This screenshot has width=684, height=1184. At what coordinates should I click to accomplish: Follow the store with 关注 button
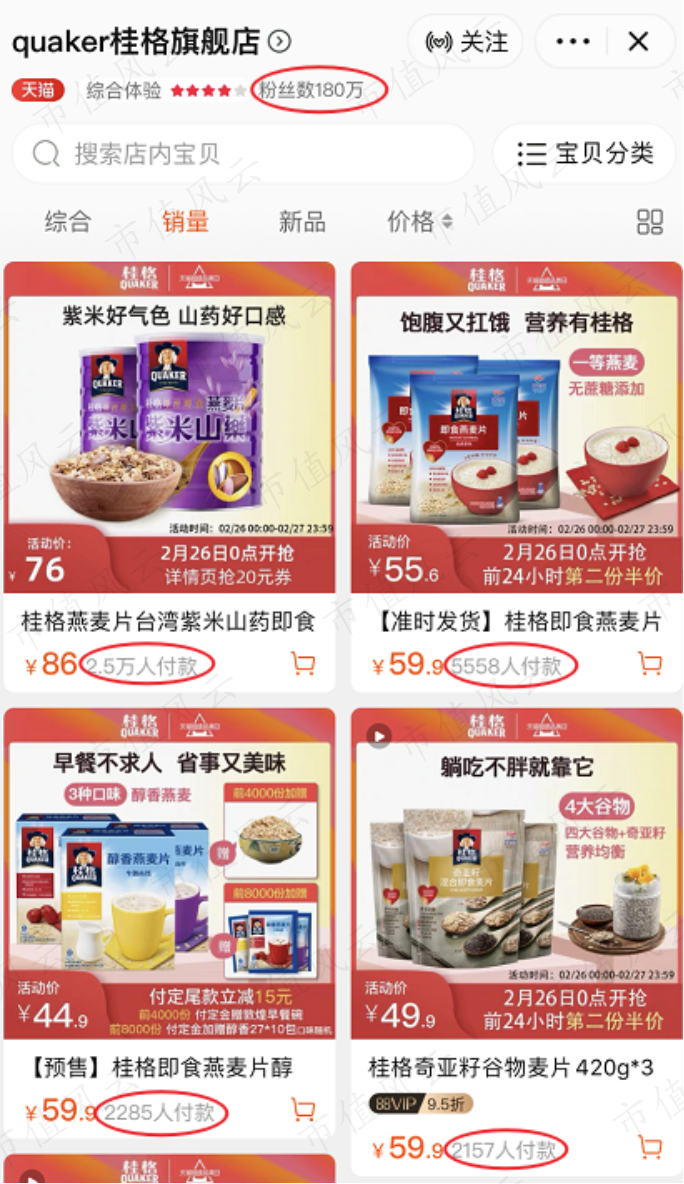(x=466, y=42)
